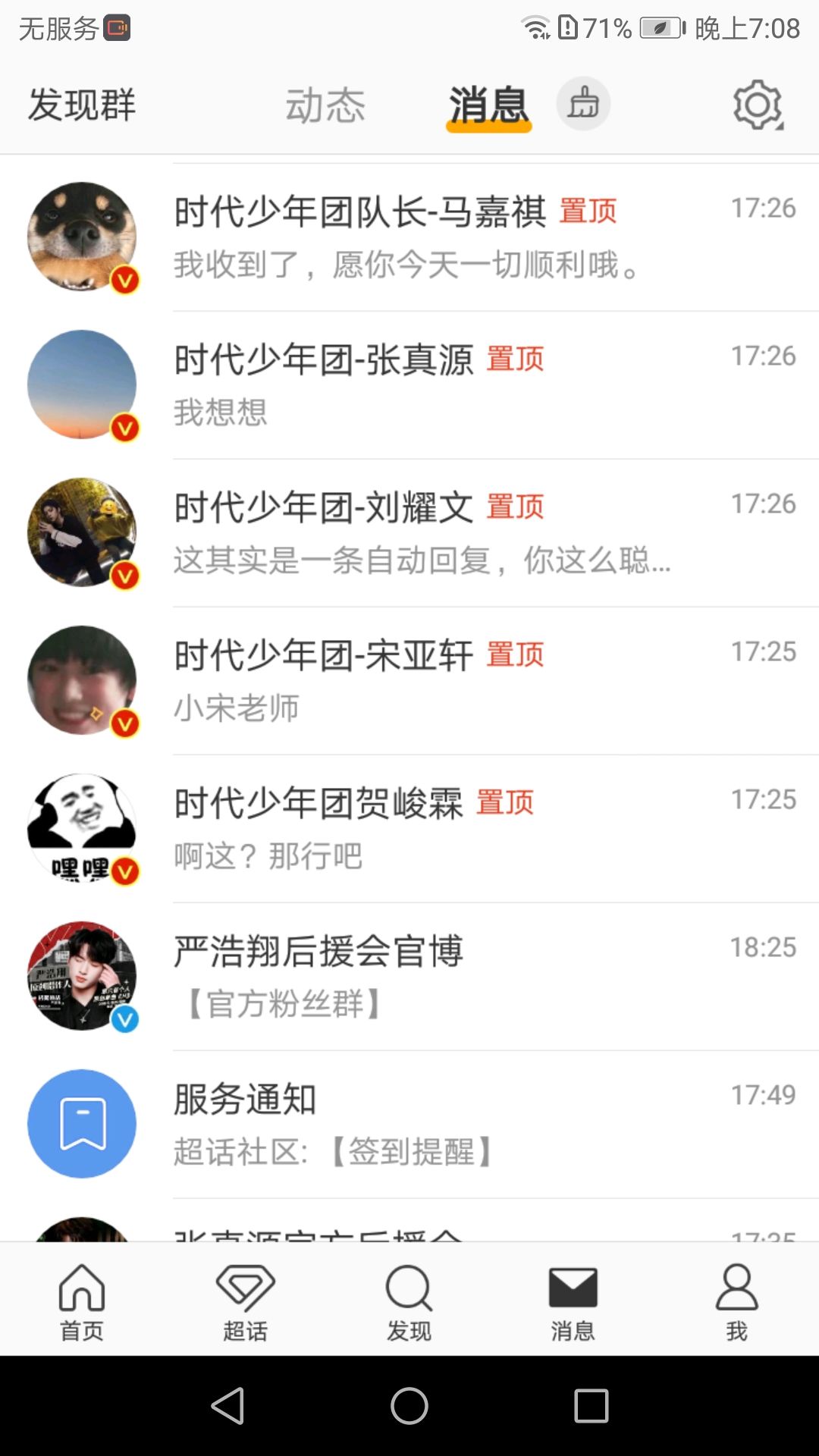Tap the system back button

click(x=227, y=1406)
